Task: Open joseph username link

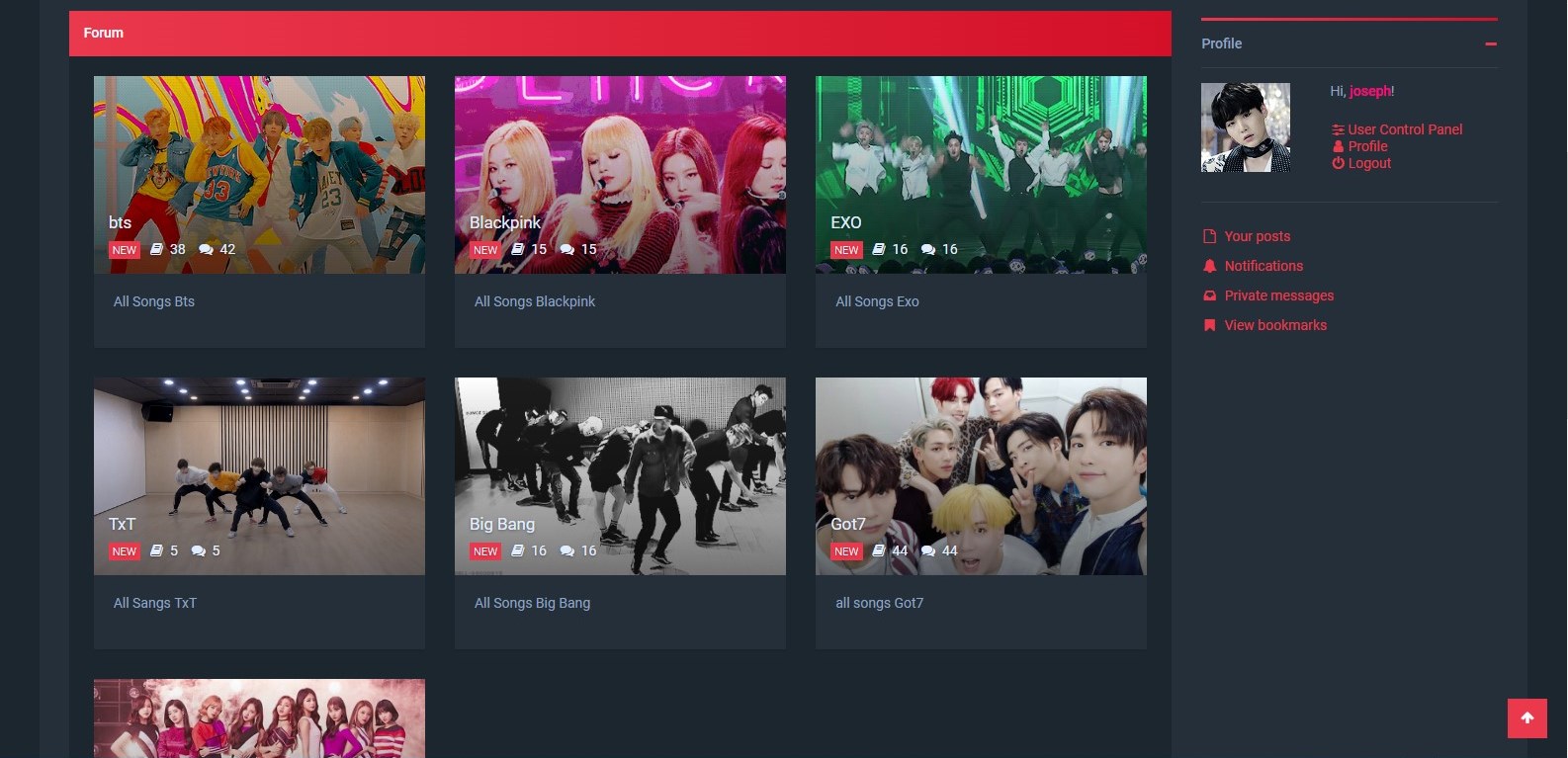Action: click(1369, 91)
